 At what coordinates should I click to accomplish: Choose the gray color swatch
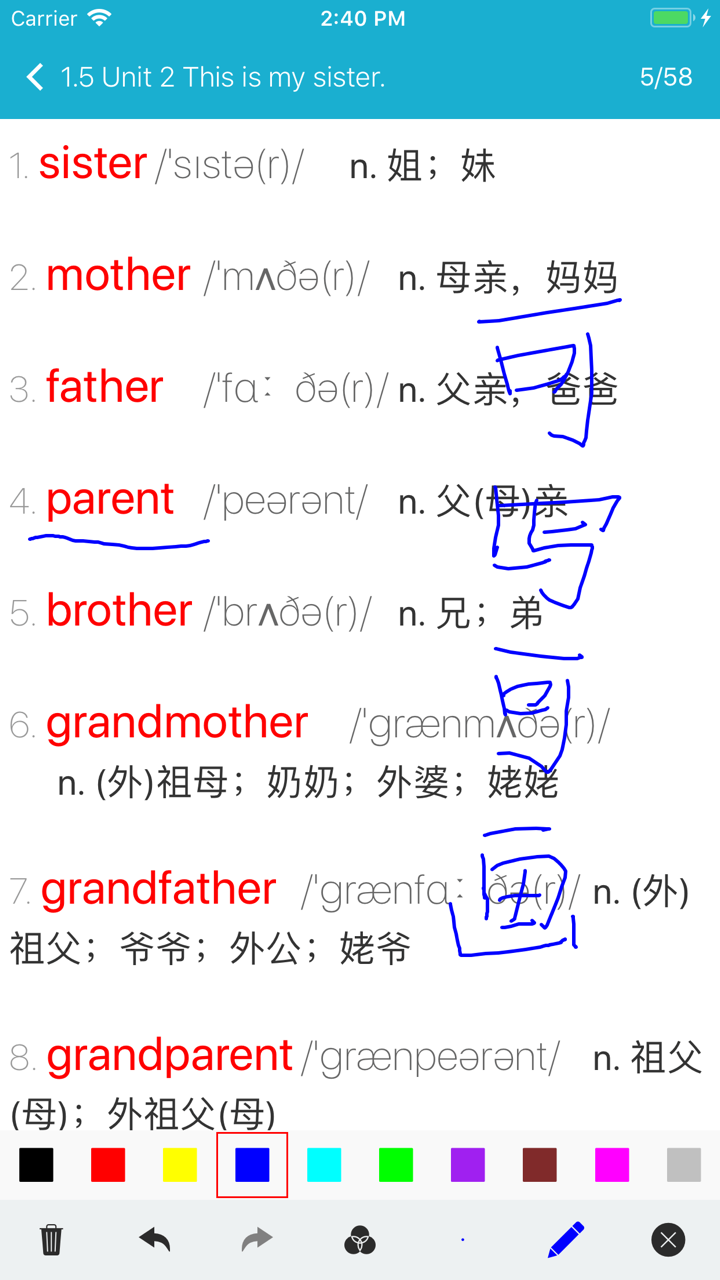point(684,1163)
